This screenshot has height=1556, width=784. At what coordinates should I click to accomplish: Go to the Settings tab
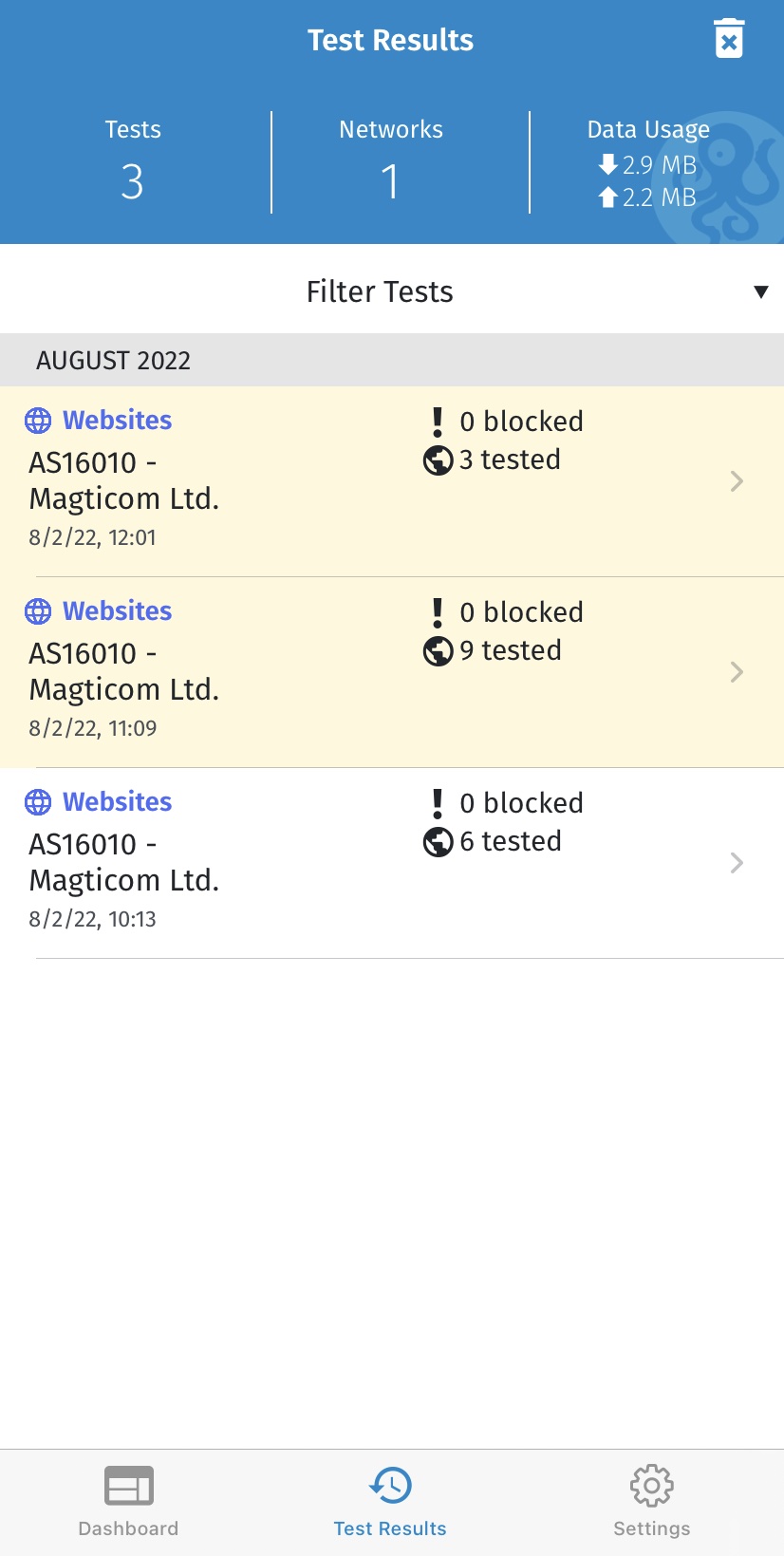click(x=651, y=1501)
